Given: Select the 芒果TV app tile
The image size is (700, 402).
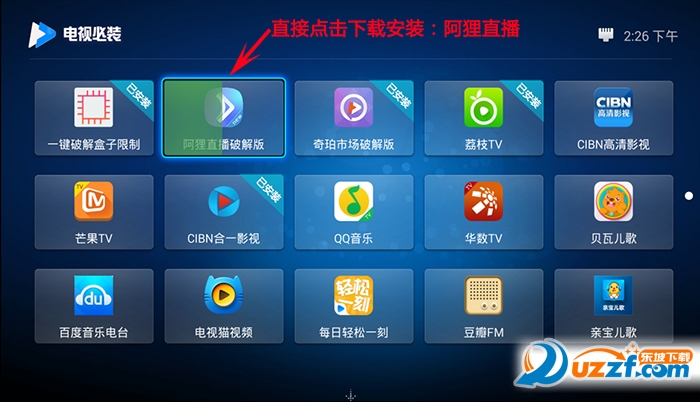Looking at the screenshot, I should [94, 211].
